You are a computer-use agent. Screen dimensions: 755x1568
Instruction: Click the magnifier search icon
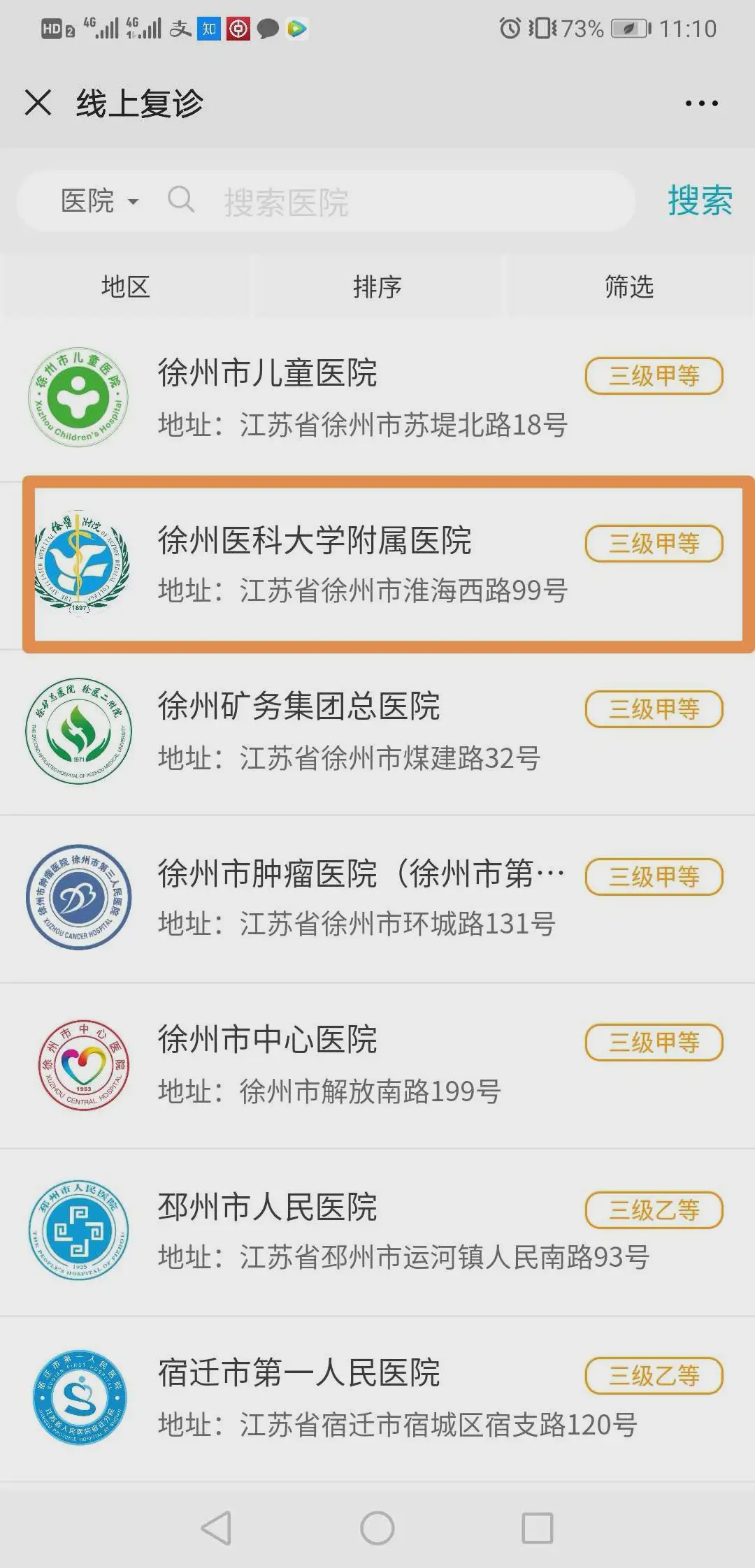(x=182, y=201)
